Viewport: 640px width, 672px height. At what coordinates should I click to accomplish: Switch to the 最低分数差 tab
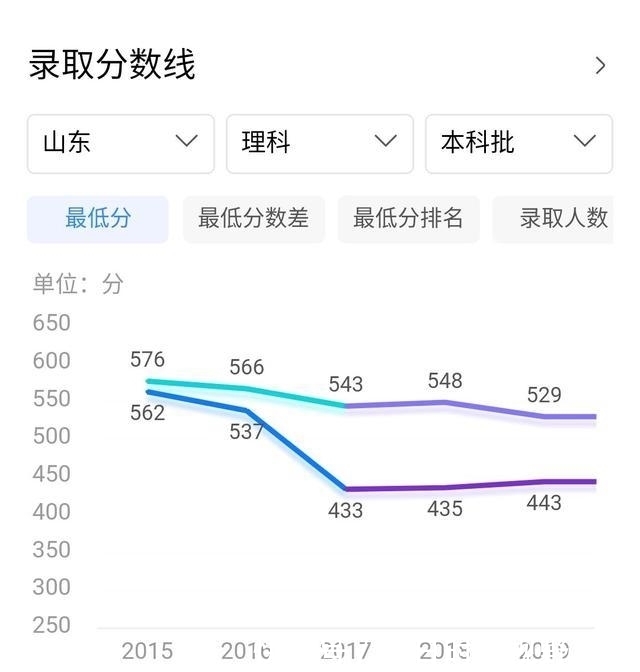[254, 219]
